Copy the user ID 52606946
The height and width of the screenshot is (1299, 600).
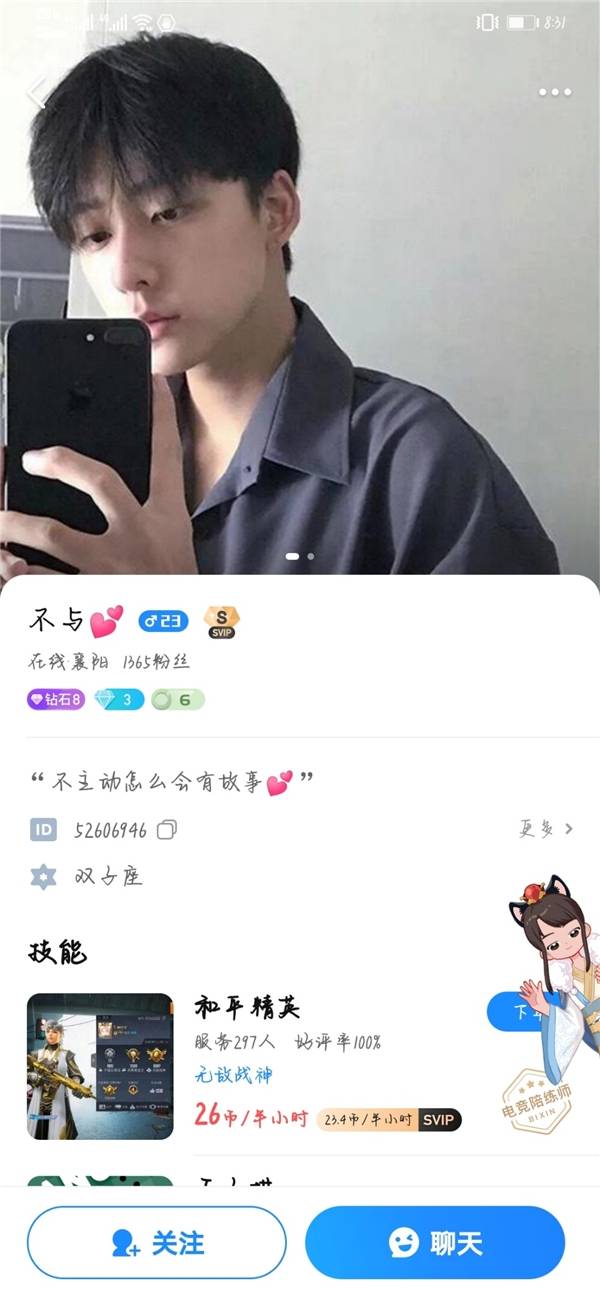[167, 829]
